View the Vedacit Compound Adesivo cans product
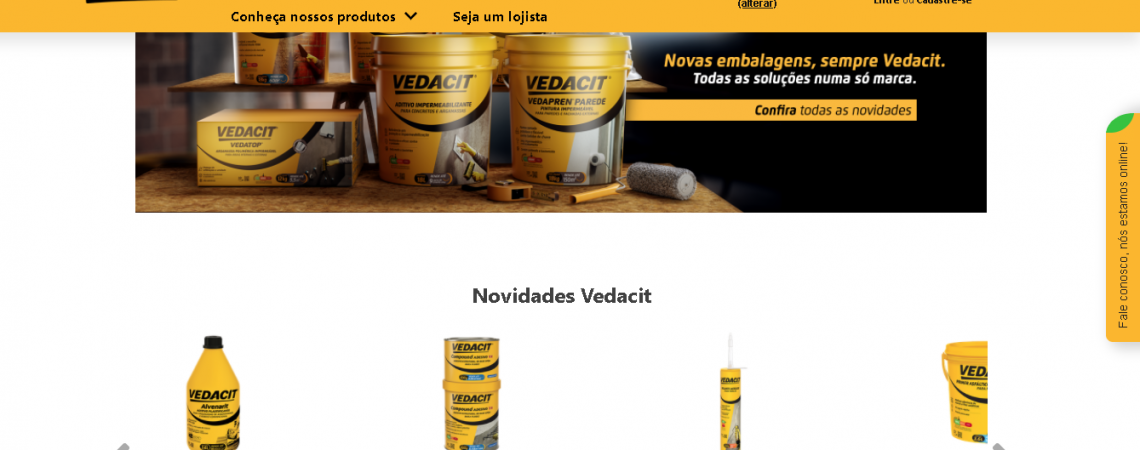 tap(471, 392)
